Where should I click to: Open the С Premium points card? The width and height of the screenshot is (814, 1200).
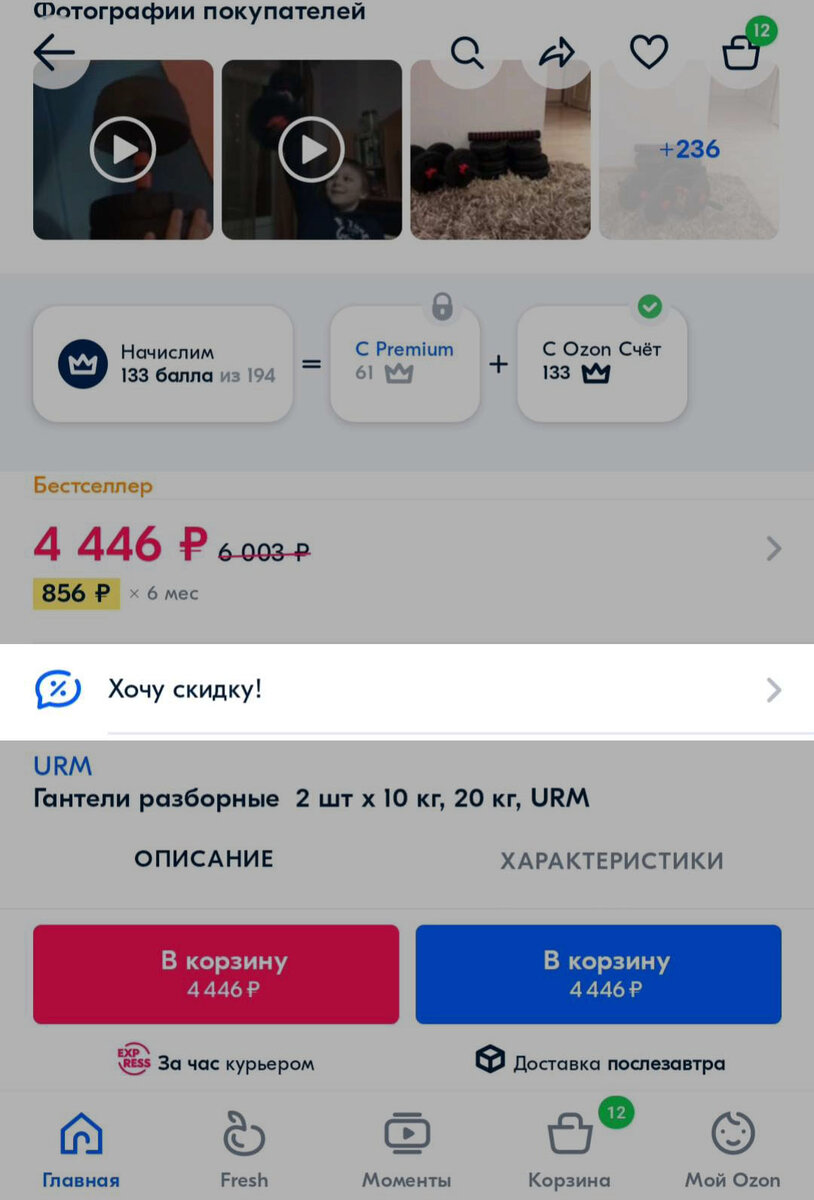coord(405,363)
